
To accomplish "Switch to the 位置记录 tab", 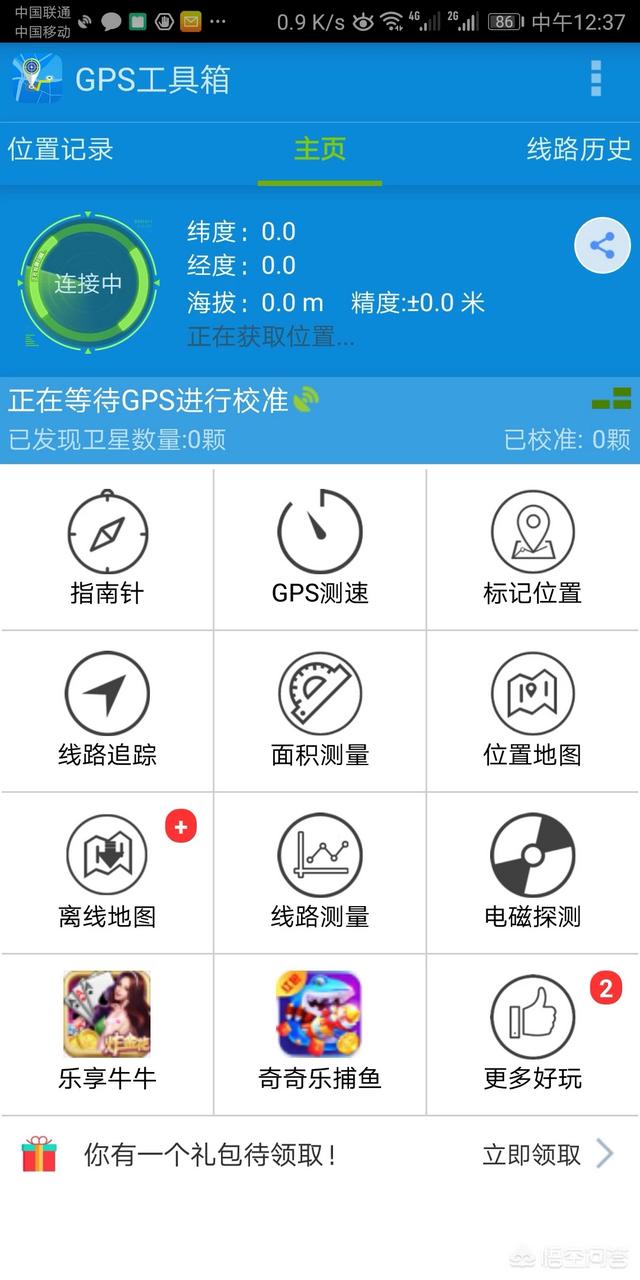I will click(61, 150).
